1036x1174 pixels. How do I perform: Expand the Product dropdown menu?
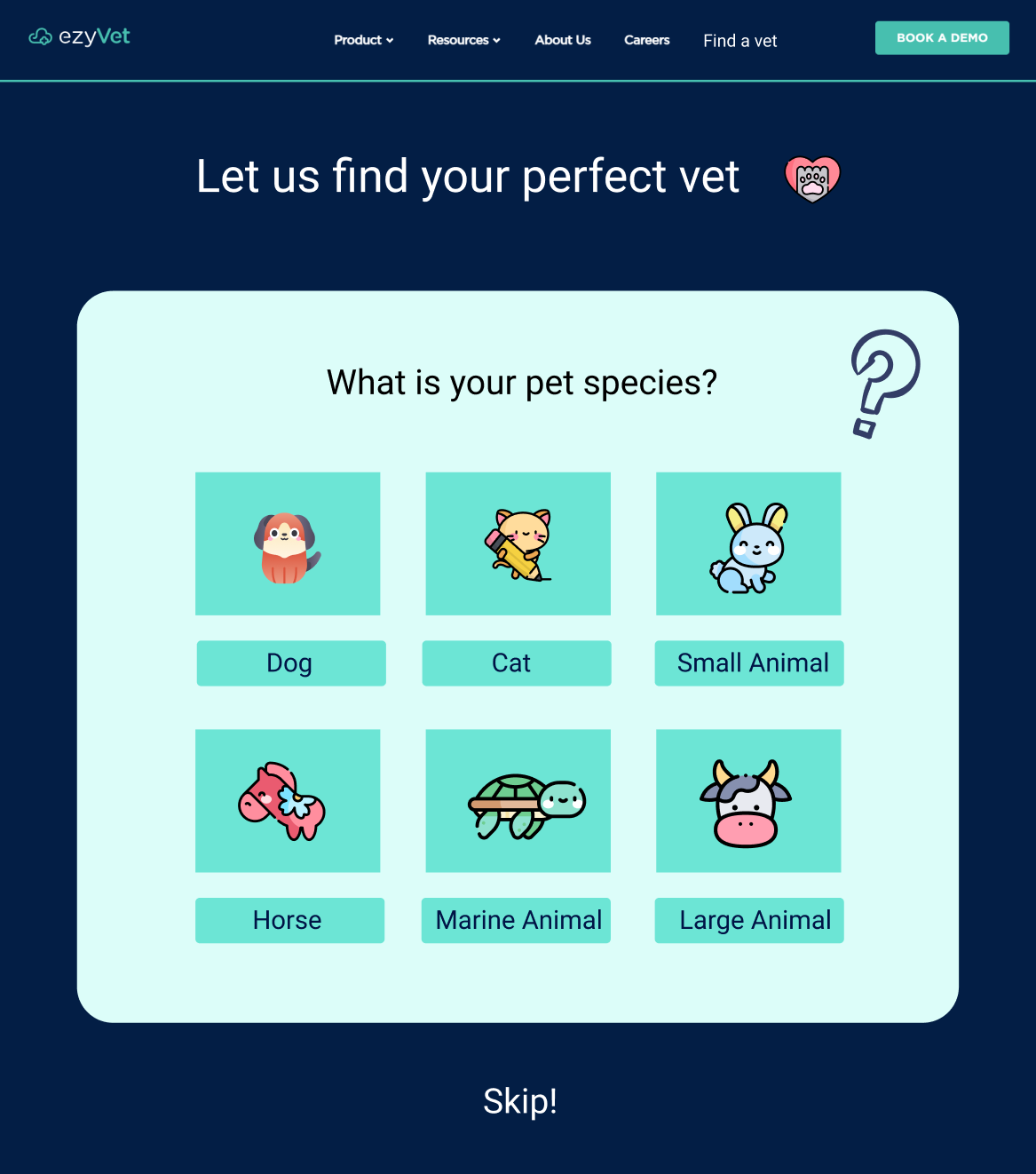tap(363, 40)
